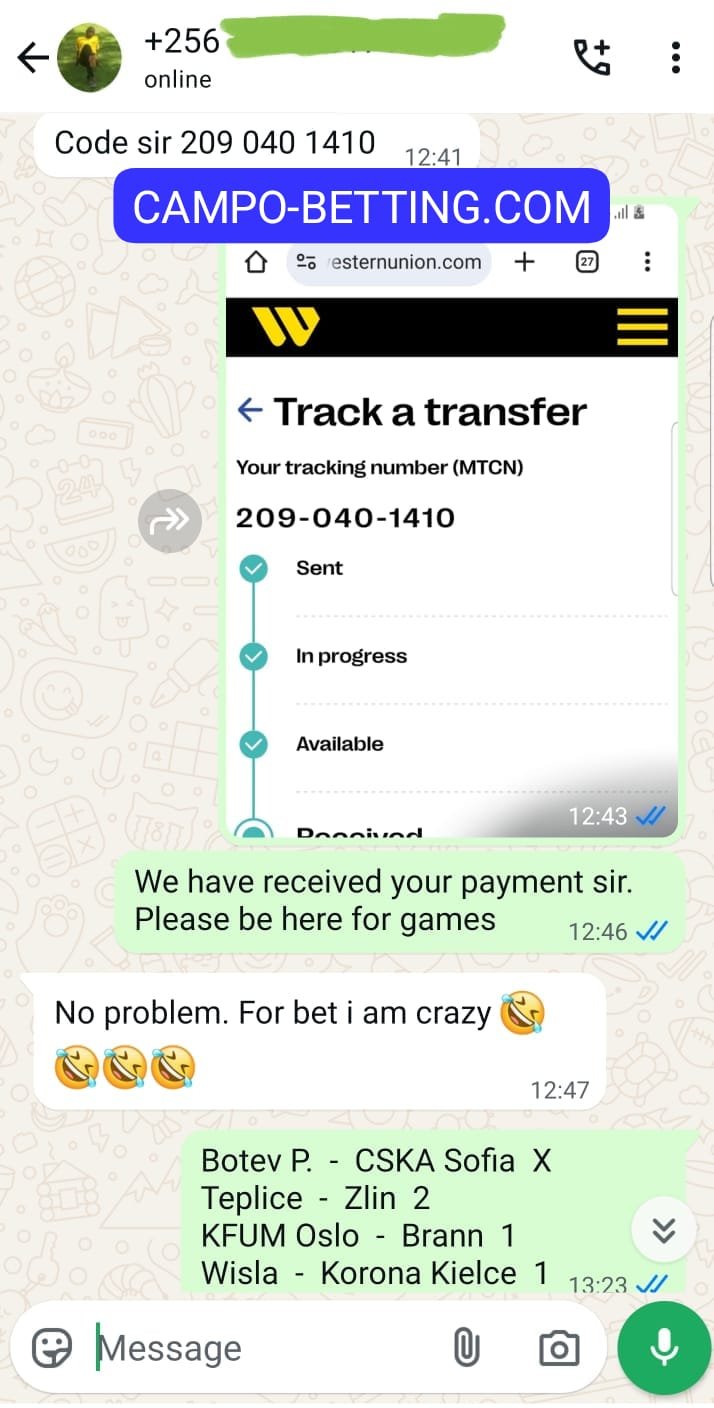This screenshot has height=1408, width=714.
Task: Open the Track a transfer image
Action: point(452,518)
